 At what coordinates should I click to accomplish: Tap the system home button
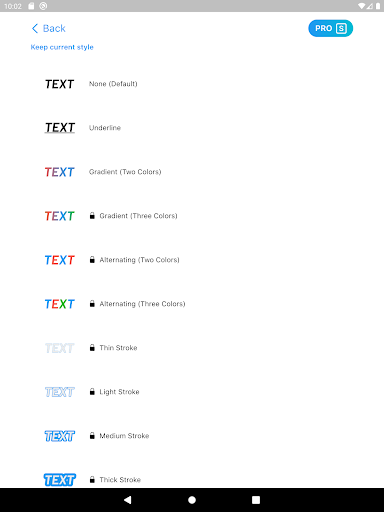tap(192, 500)
